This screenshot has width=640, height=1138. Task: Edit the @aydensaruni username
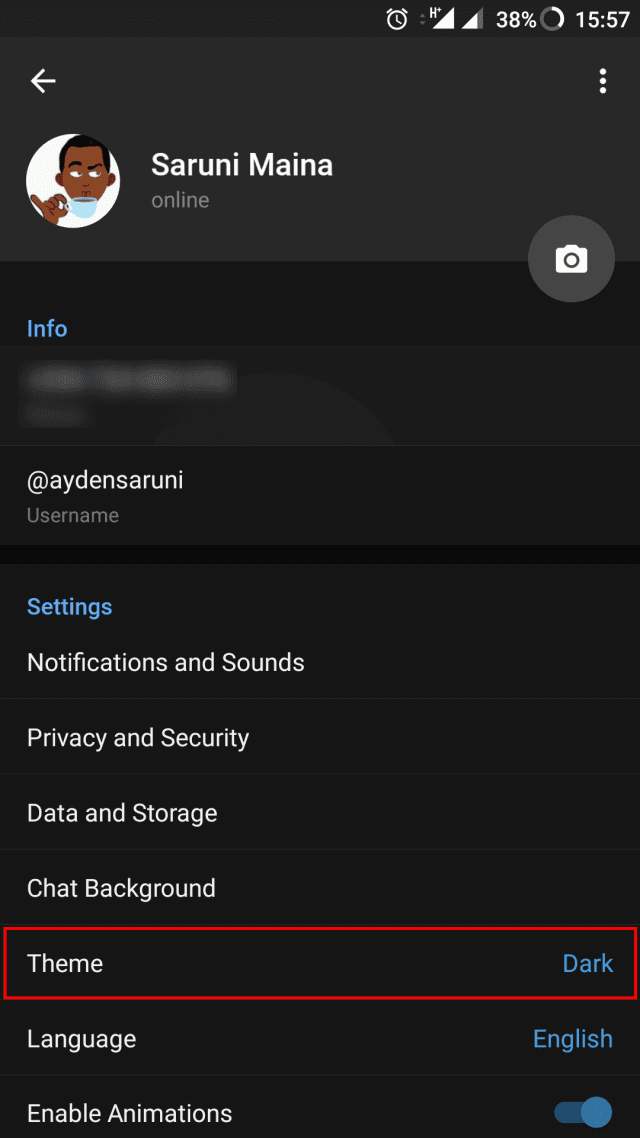click(x=320, y=496)
